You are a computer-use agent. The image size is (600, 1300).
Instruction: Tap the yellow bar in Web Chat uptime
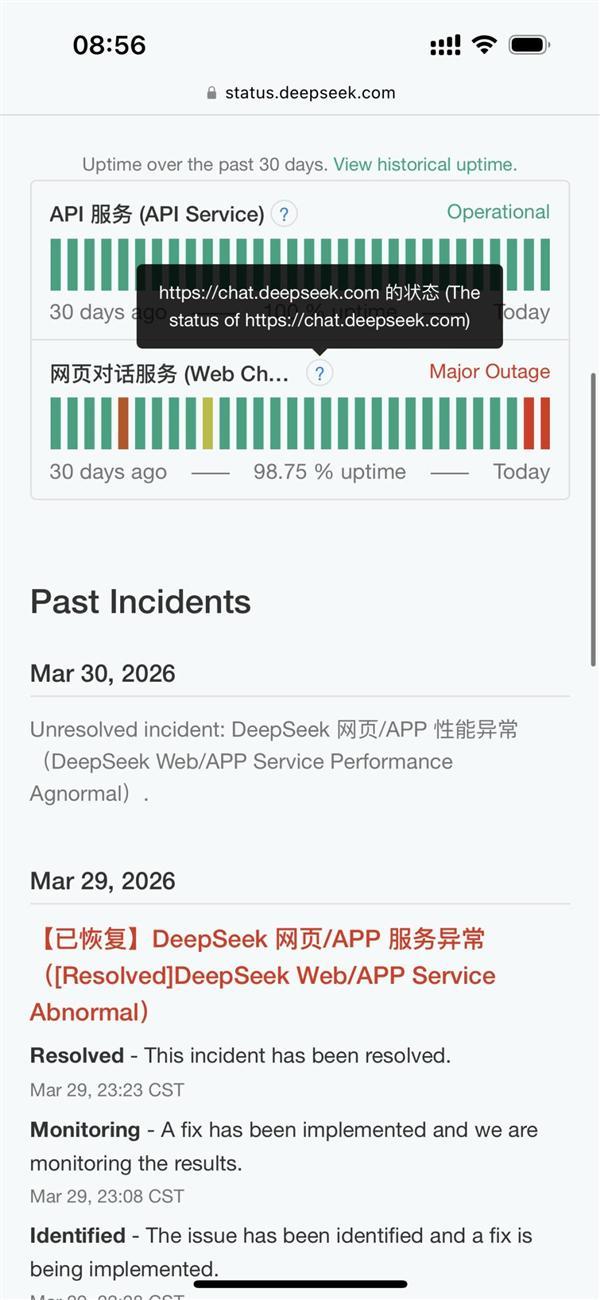(207, 423)
